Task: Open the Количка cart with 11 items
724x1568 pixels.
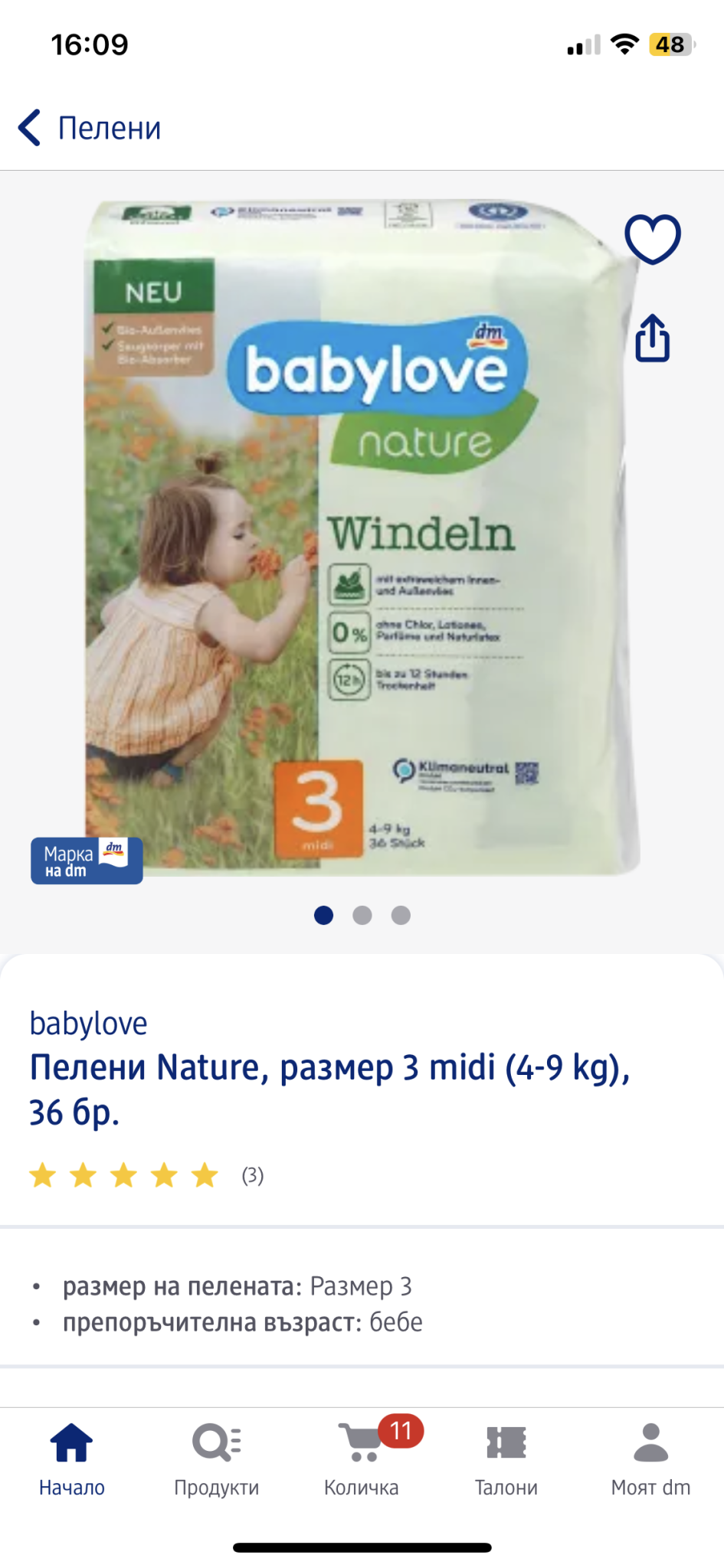Action: coord(362,1459)
